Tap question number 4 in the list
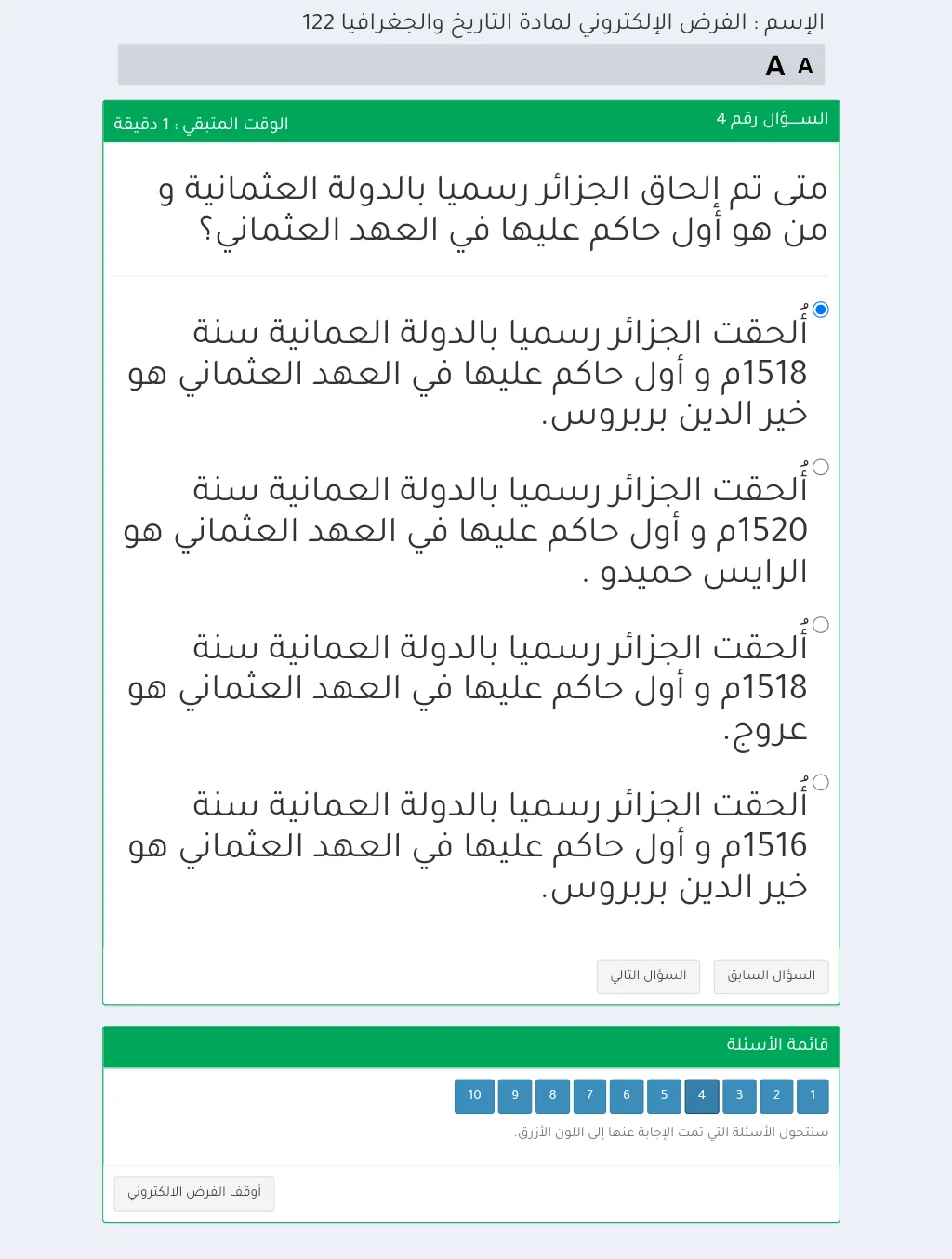This screenshot has width=952, height=1259. [702, 1095]
